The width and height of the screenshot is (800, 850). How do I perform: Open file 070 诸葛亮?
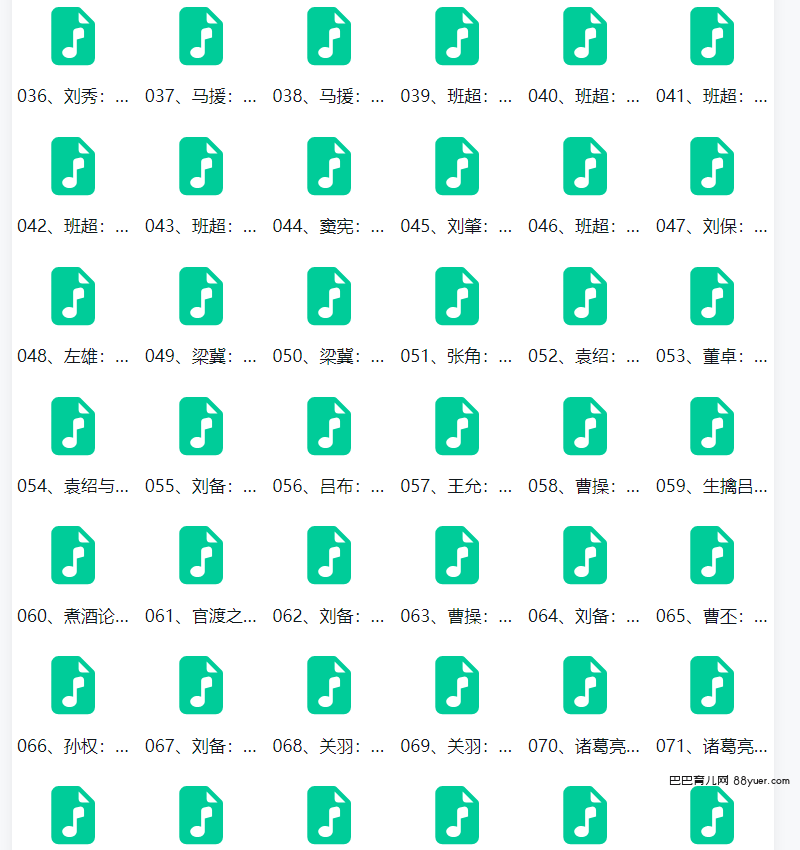(x=585, y=686)
